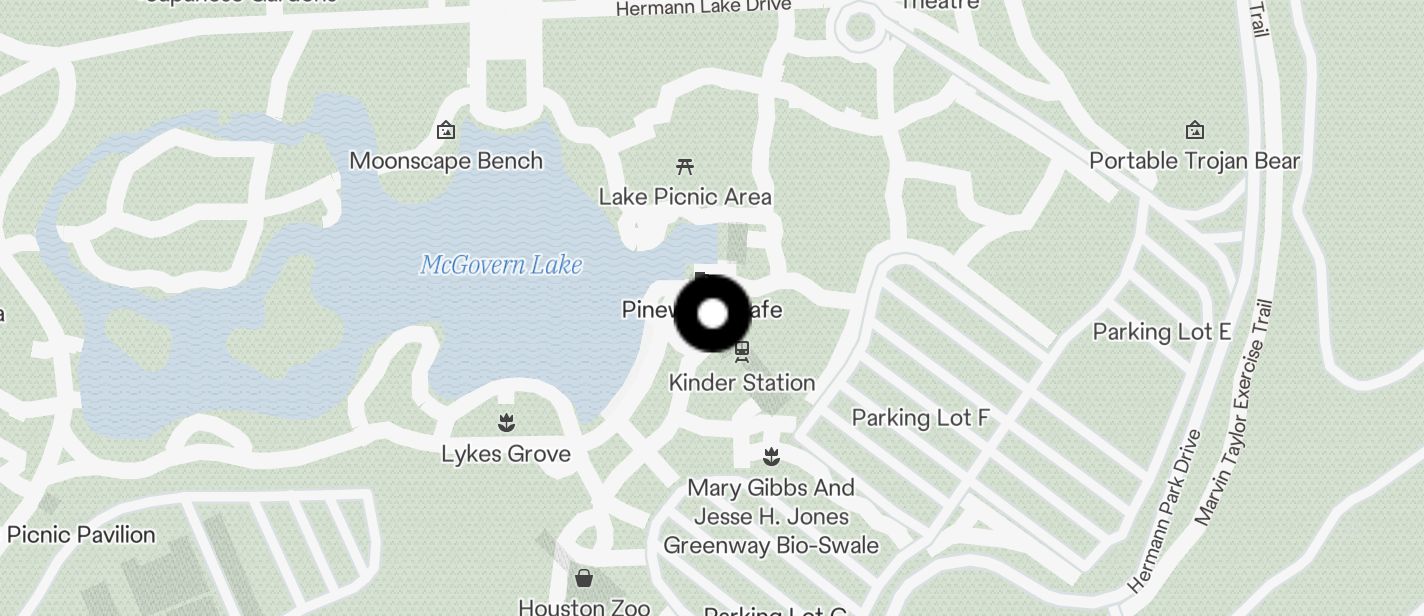Select the Lake Picnic Area marker
1424x616 pixels.
(x=685, y=166)
